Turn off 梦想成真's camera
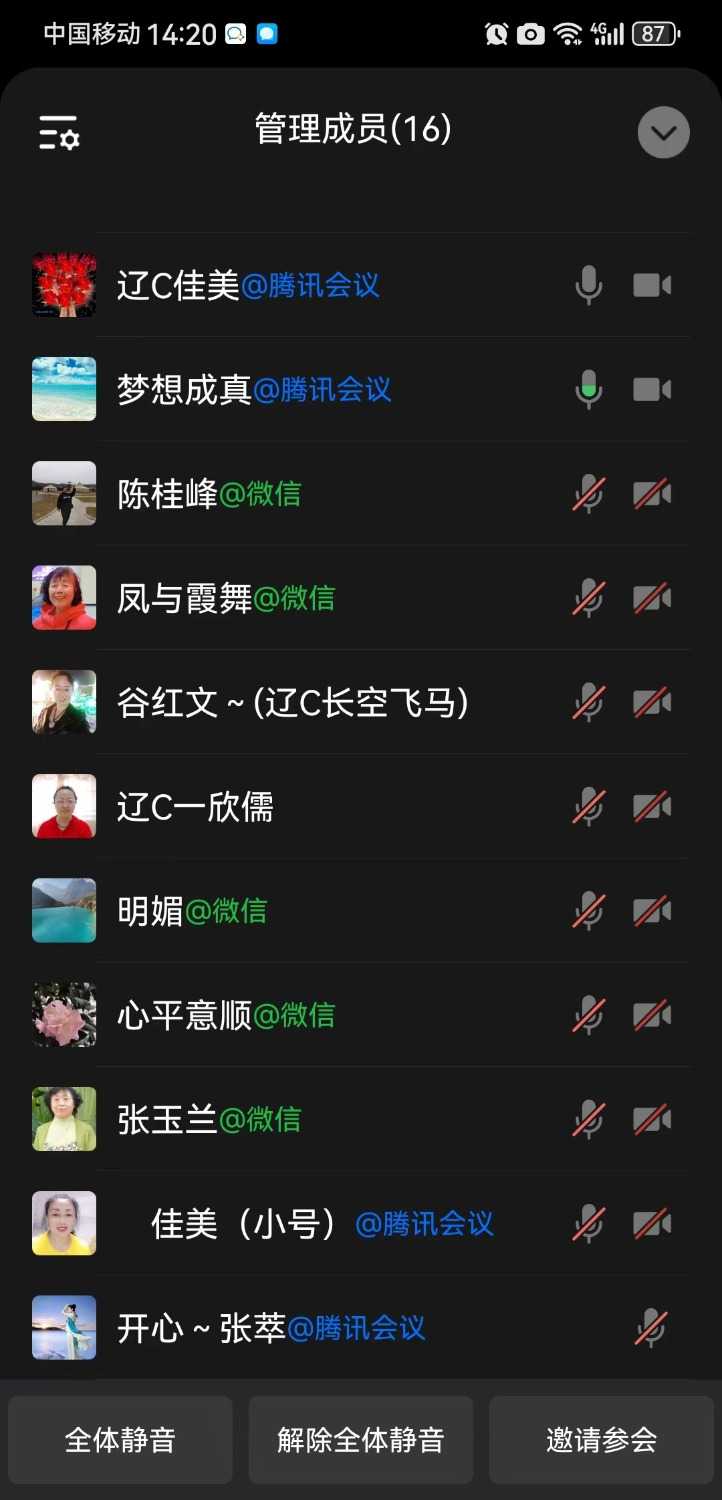 (652, 390)
